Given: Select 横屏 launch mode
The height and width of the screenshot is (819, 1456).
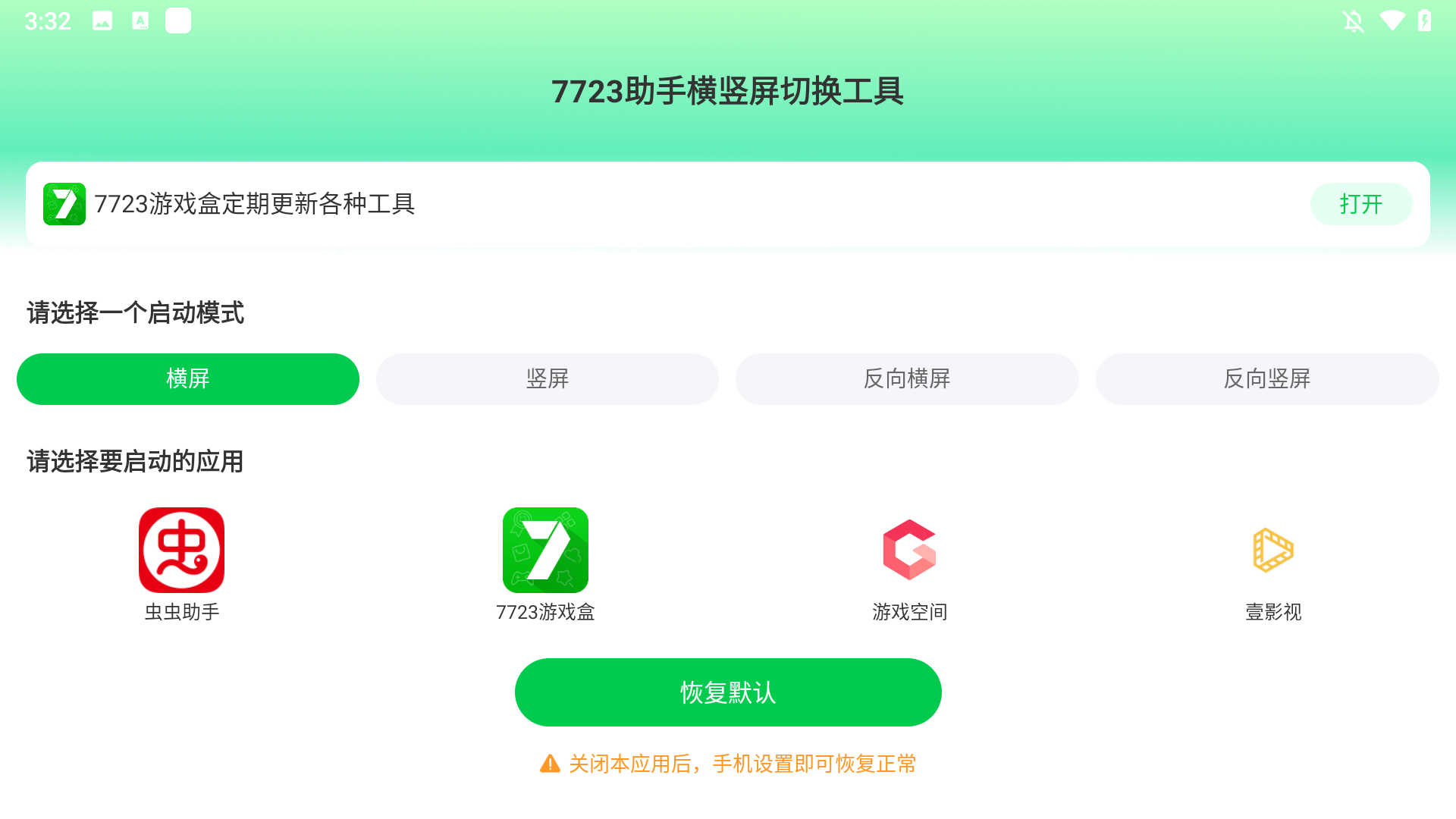Looking at the screenshot, I should coord(188,378).
